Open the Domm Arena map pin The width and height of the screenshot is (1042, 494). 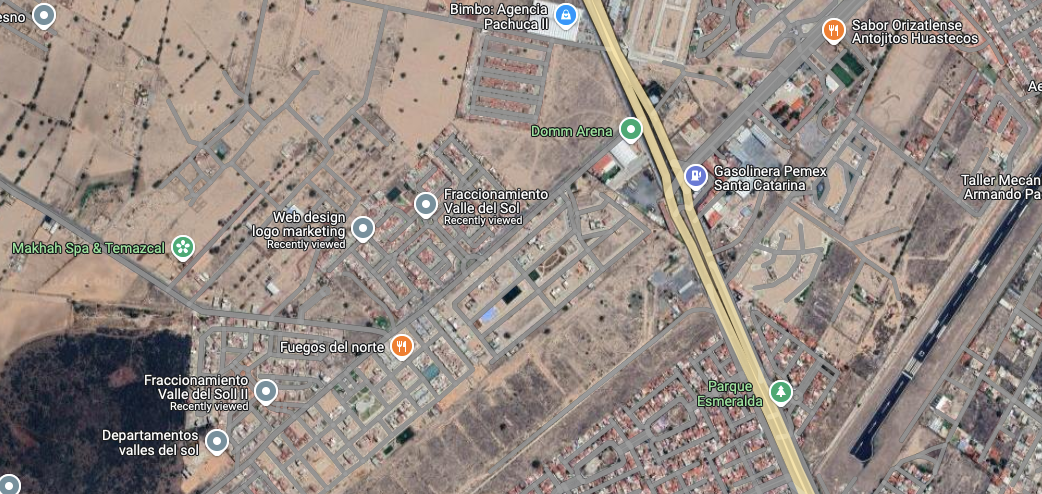click(631, 130)
